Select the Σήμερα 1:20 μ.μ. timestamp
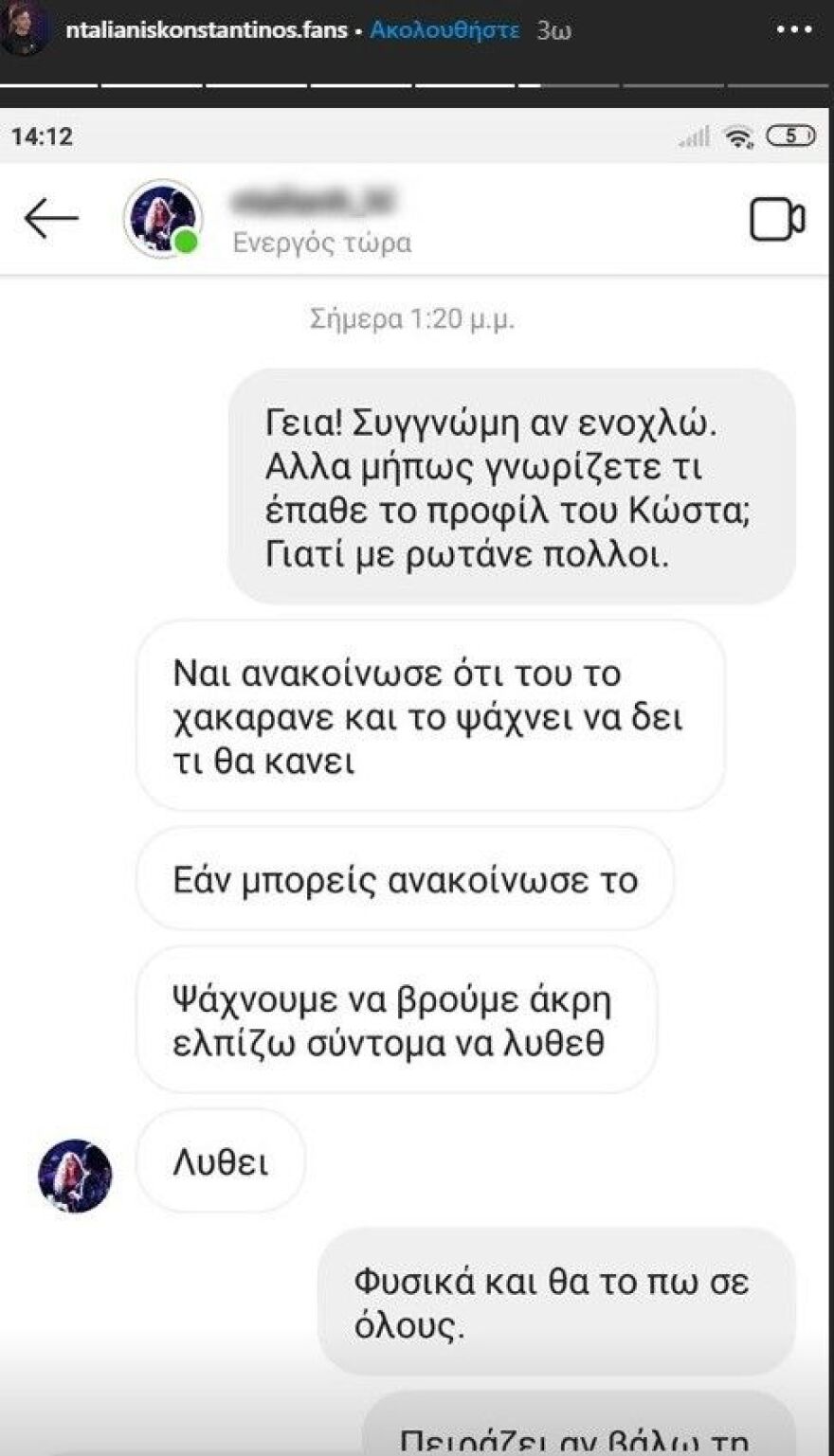This screenshot has width=834, height=1456. [x=410, y=320]
